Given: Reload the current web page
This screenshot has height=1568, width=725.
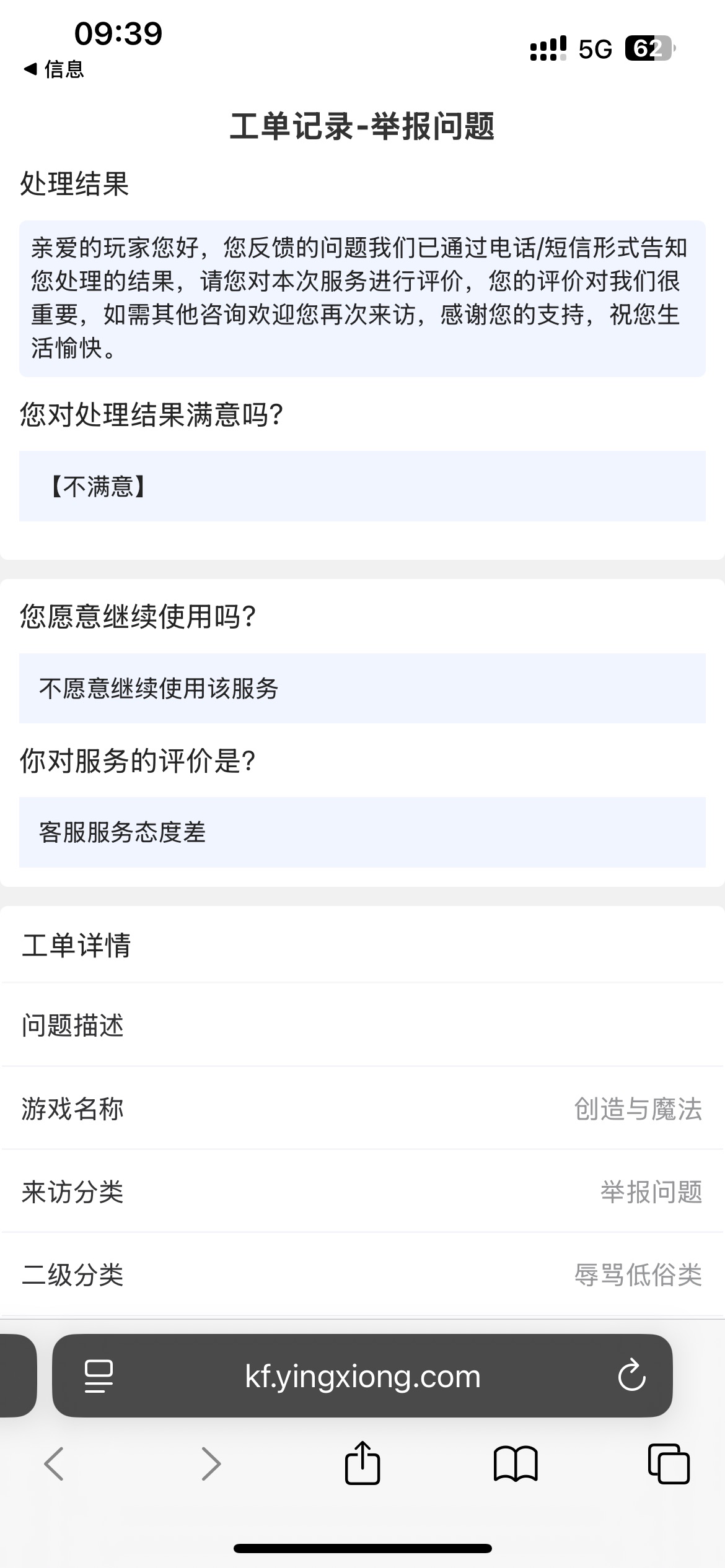Looking at the screenshot, I should tap(631, 1375).
